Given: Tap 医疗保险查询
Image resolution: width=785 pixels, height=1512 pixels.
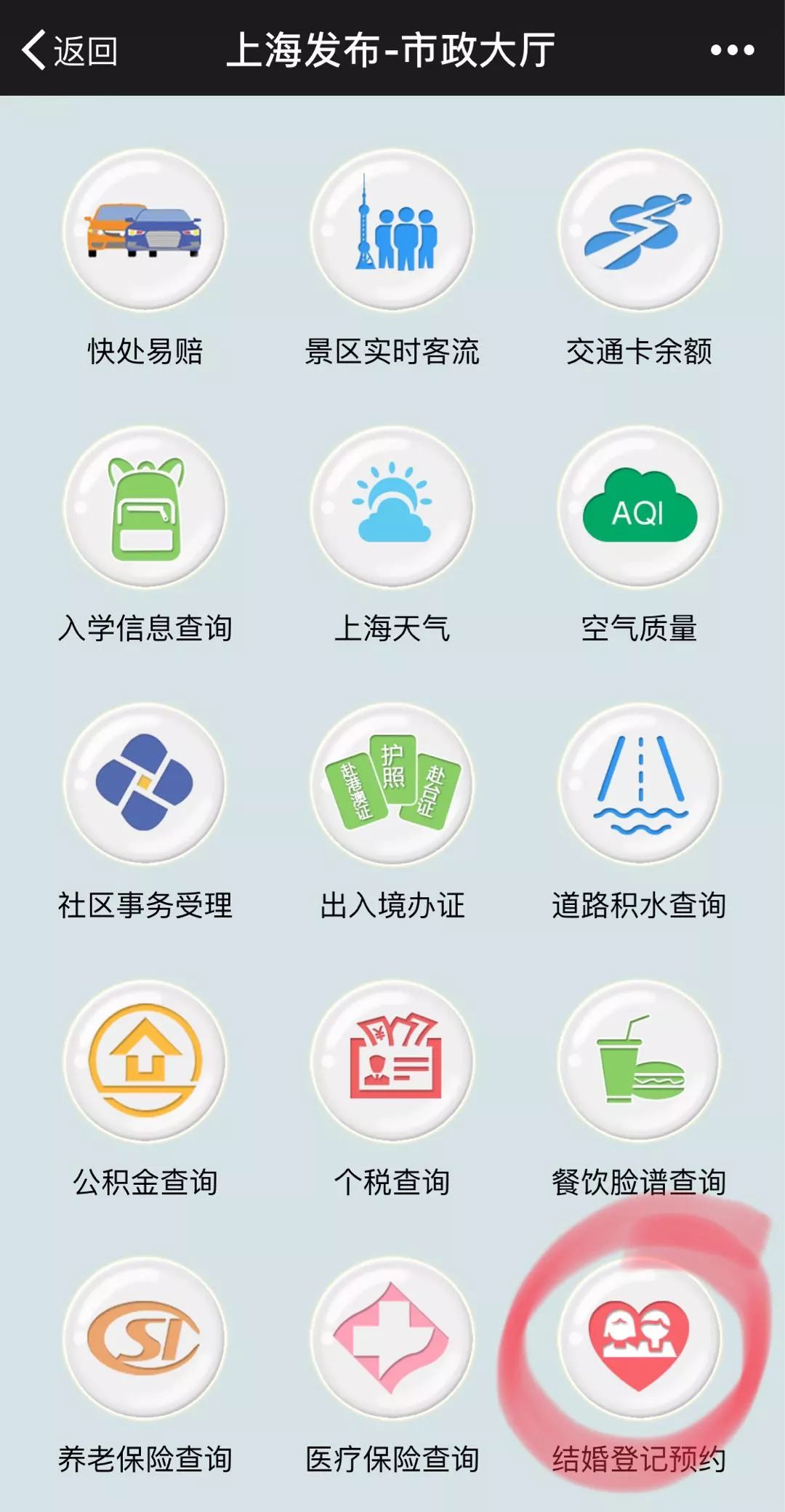Looking at the screenshot, I should (x=392, y=1338).
